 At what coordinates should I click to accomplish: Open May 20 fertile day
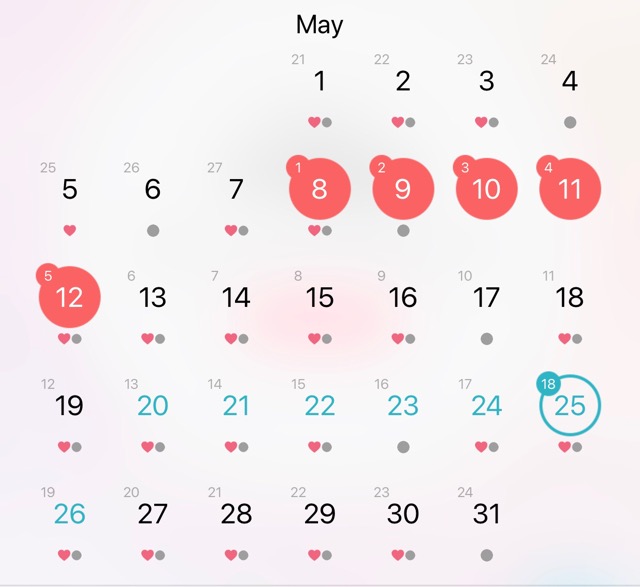coord(152,405)
